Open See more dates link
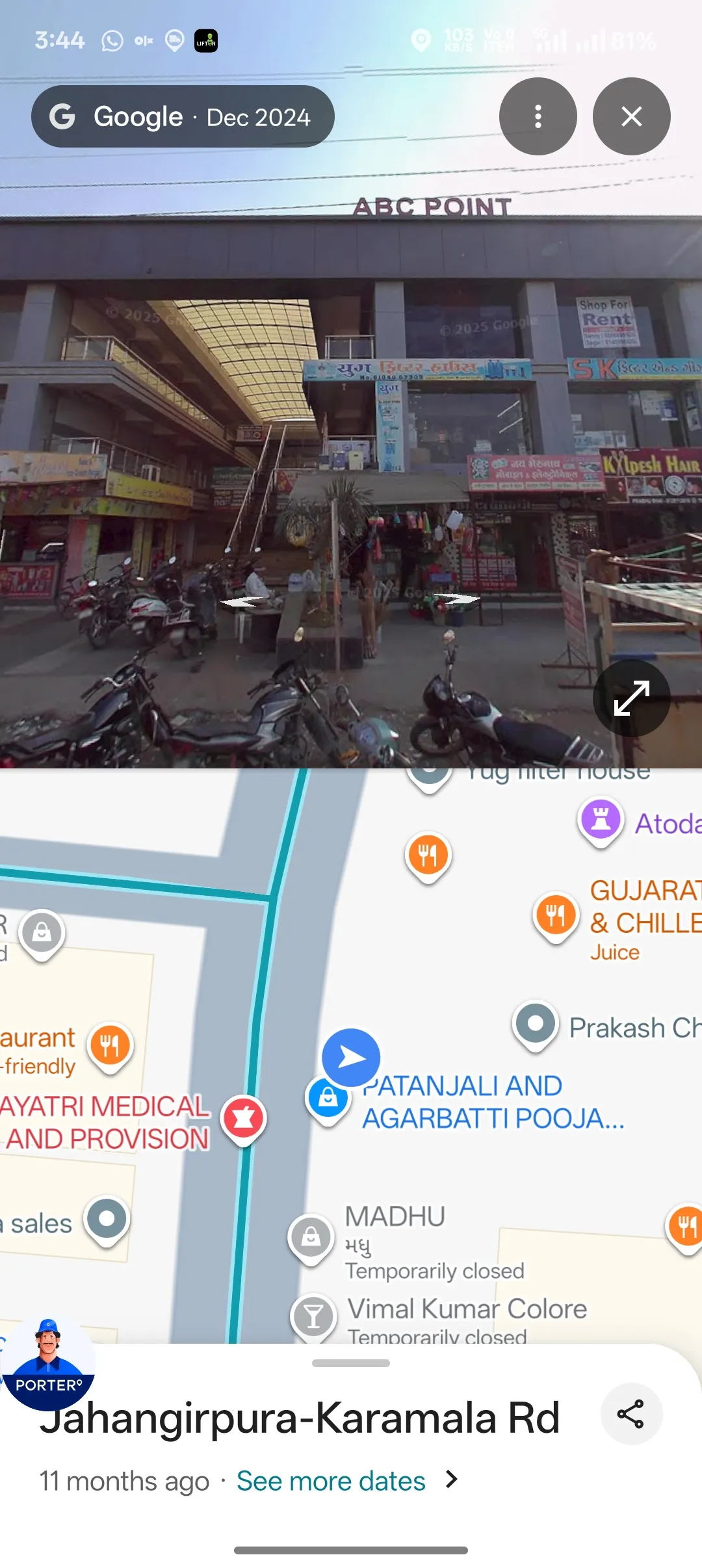 click(x=331, y=1481)
